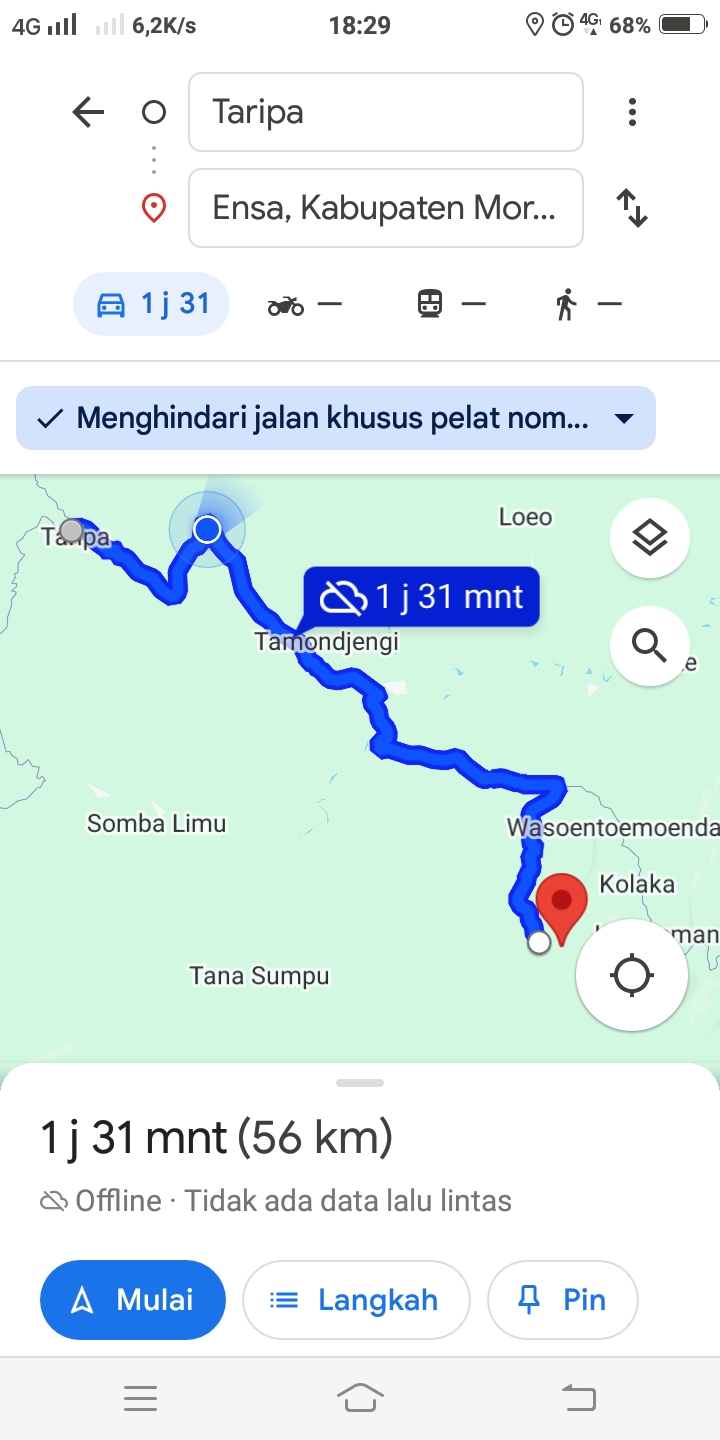Swap start and destination
This screenshot has width=720, height=1440.
tap(632, 208)
